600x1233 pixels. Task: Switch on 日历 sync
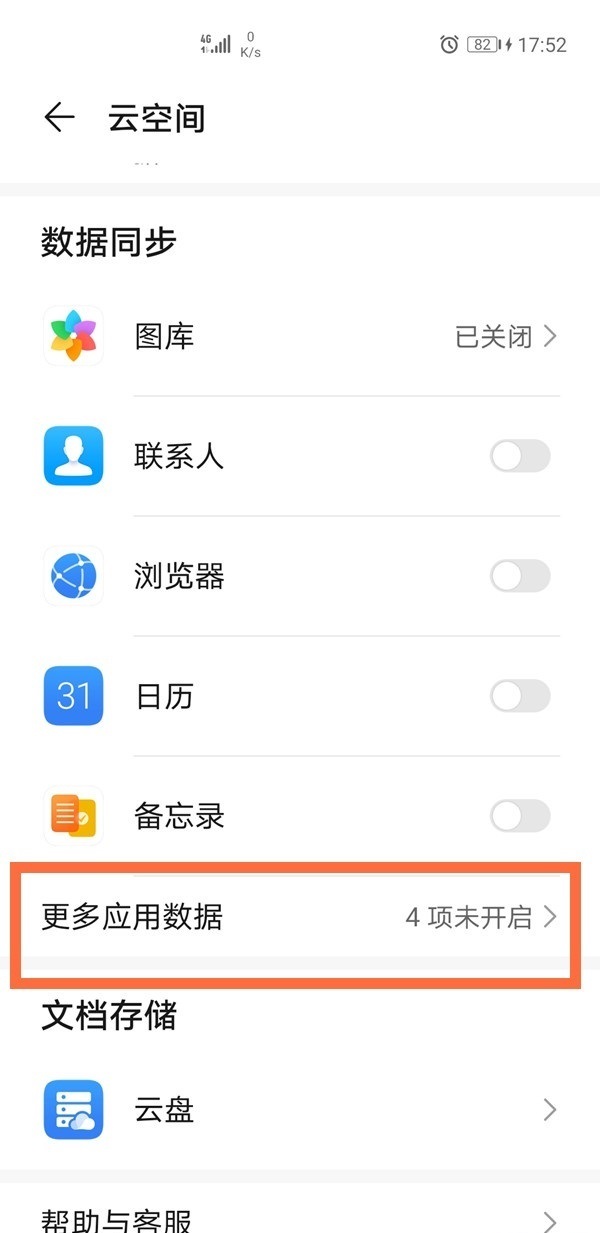coord(520,696)
